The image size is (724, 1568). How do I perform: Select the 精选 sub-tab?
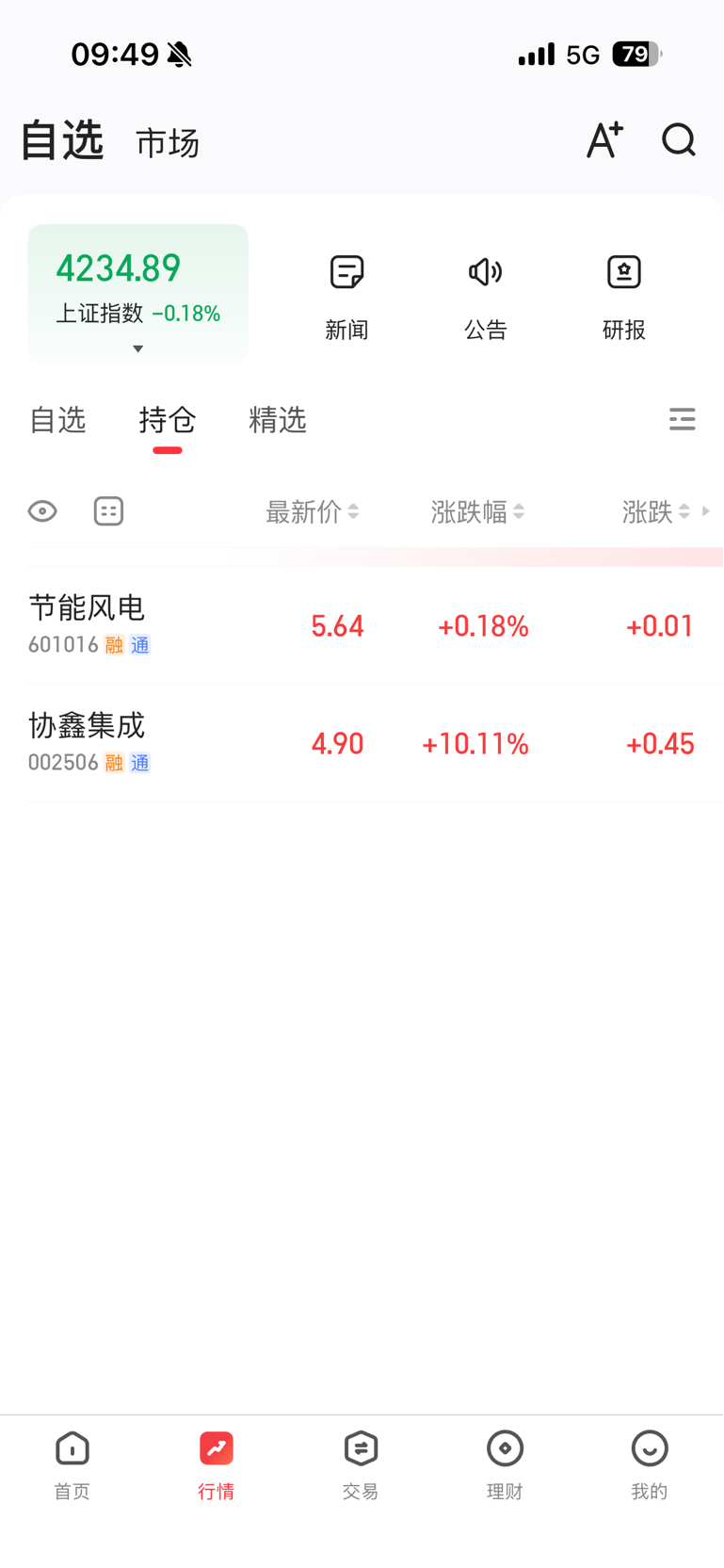tap(278, 420)
